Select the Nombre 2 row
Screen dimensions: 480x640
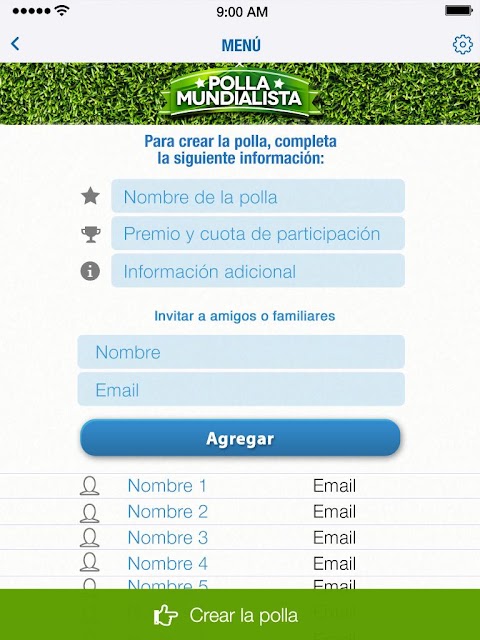pyautogui.click(x=240, y=512)
